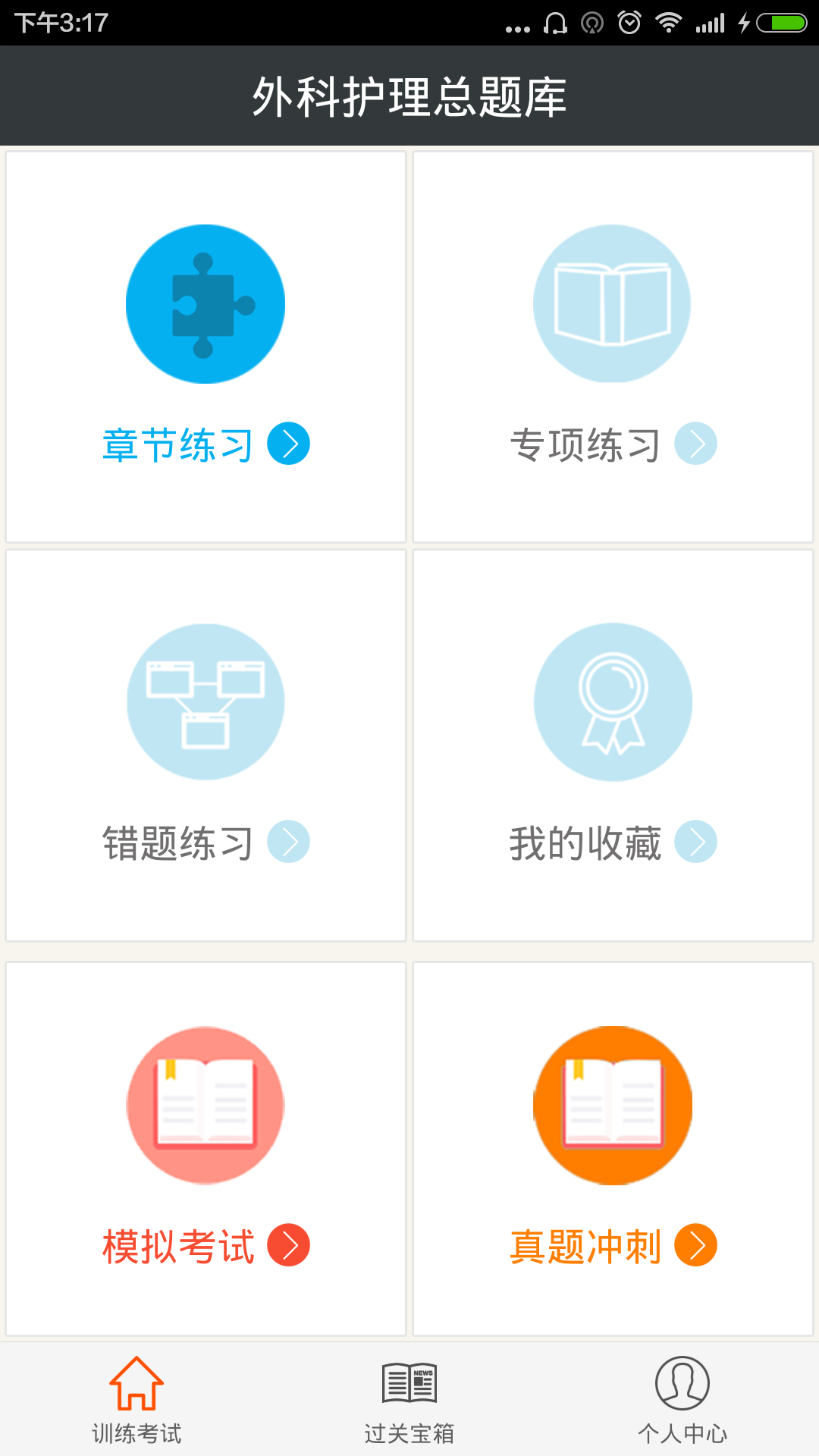Tap the open-book icon for 专项练习

[613, 303]
